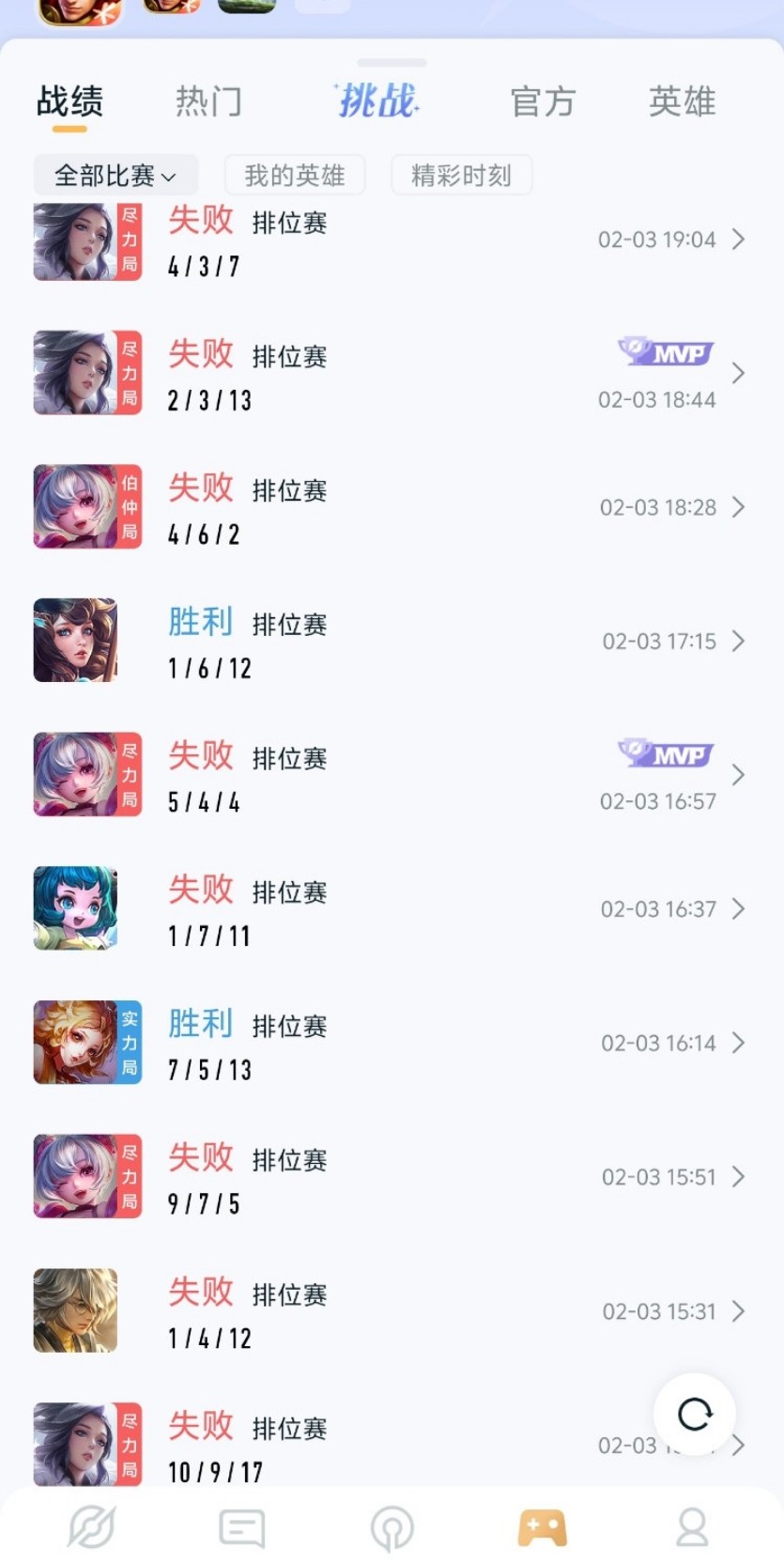This screenshot has height=1564, width=784.
Task: Open the victory match at 02-03 17:15
Action: (392, 642)
